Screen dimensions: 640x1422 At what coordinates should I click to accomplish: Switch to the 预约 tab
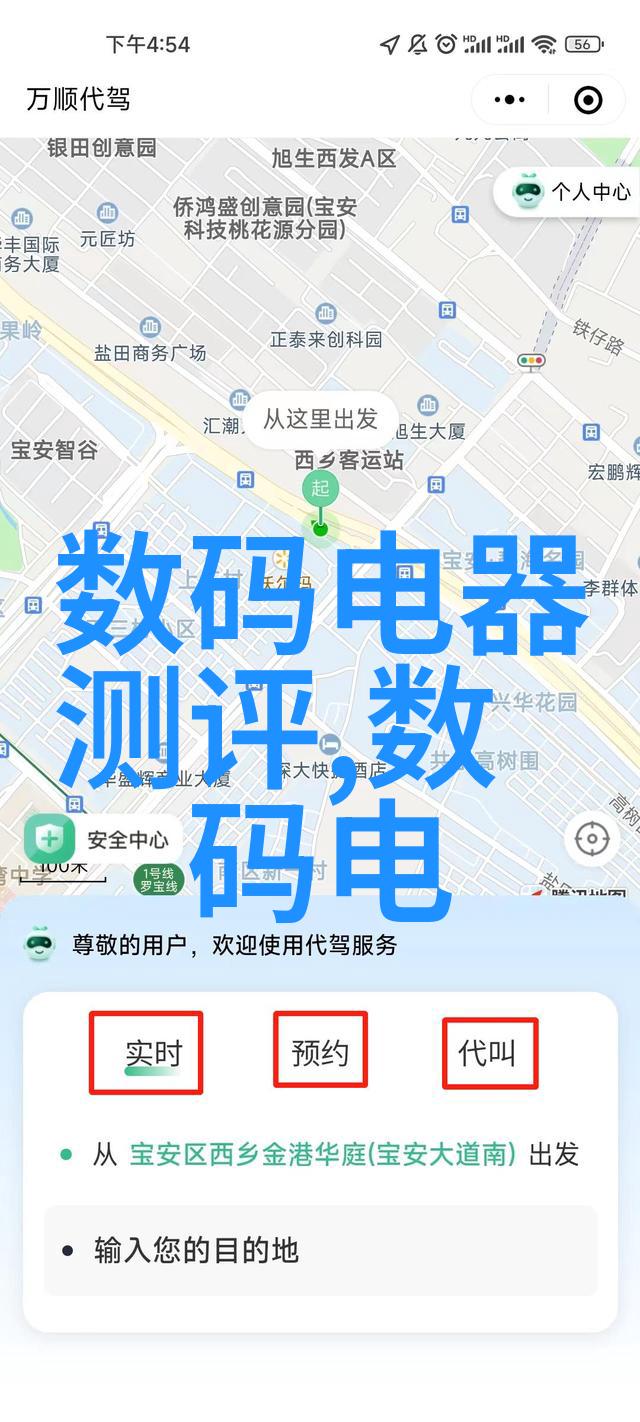click(320, 1053)
